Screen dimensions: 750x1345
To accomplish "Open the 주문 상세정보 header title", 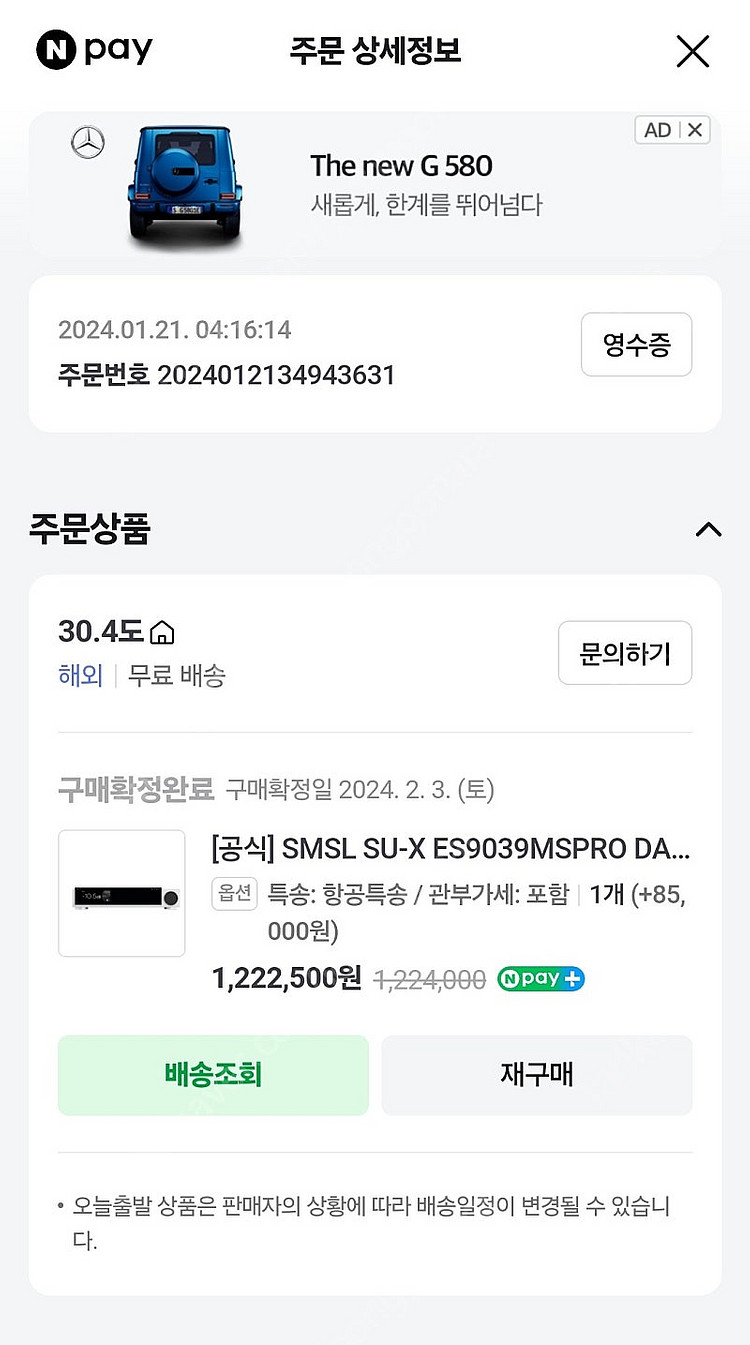I will 375,51.
